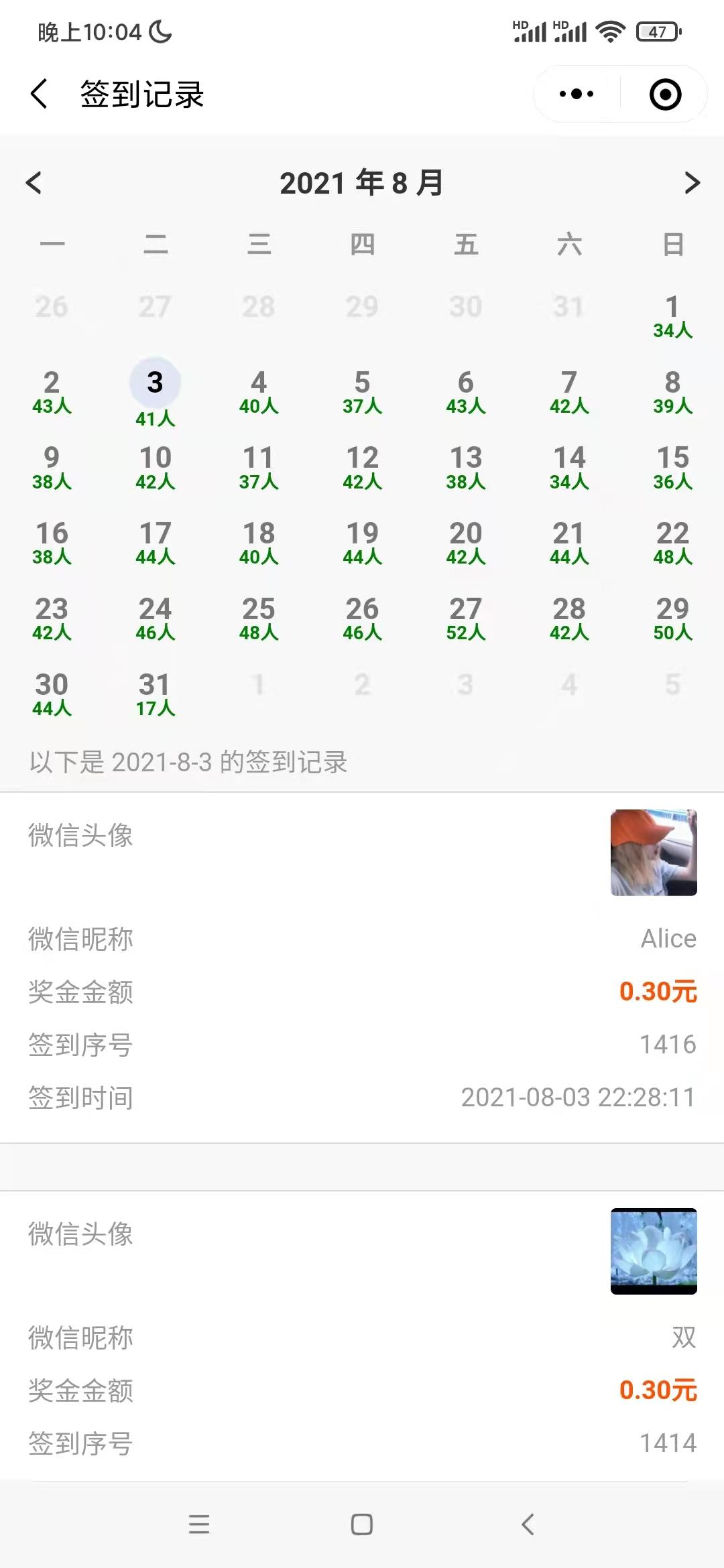The width and height of the screenshot is (724, 1568).
Task: Select August 1 with 34人
Action: tap(672, 316)
